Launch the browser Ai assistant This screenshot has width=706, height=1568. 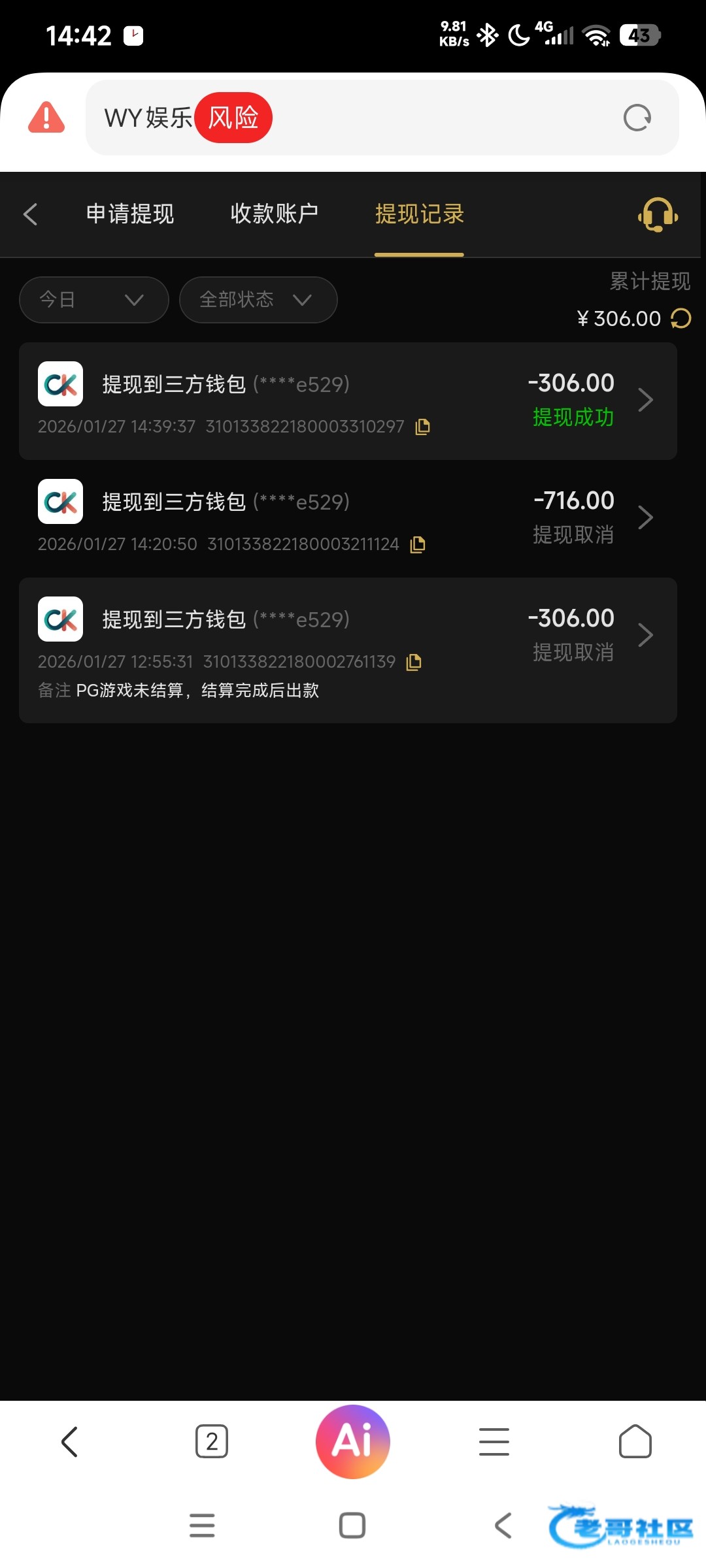pos(353,1441)
